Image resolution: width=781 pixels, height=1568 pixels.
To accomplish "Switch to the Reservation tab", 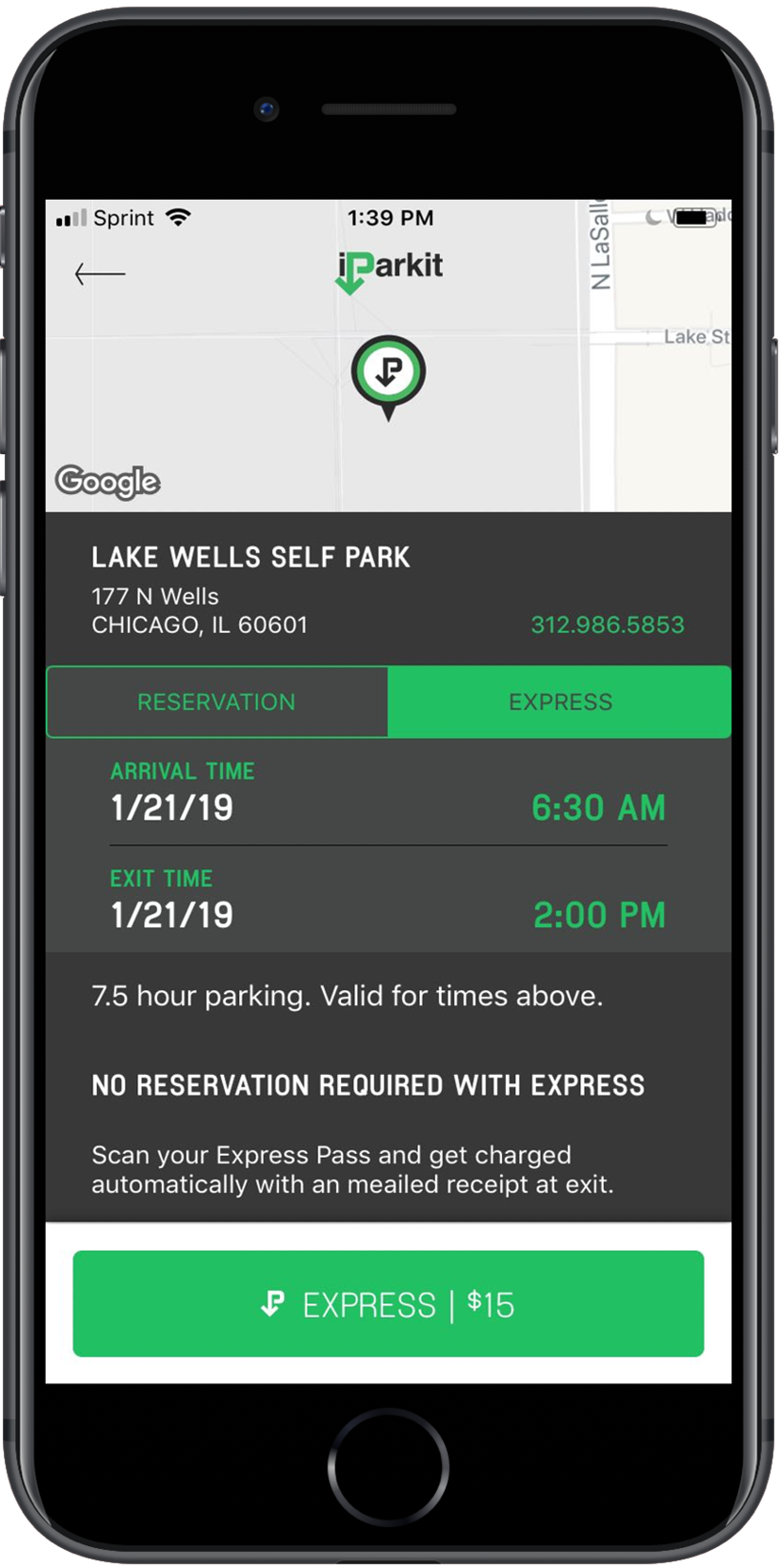I will point(217,702).
